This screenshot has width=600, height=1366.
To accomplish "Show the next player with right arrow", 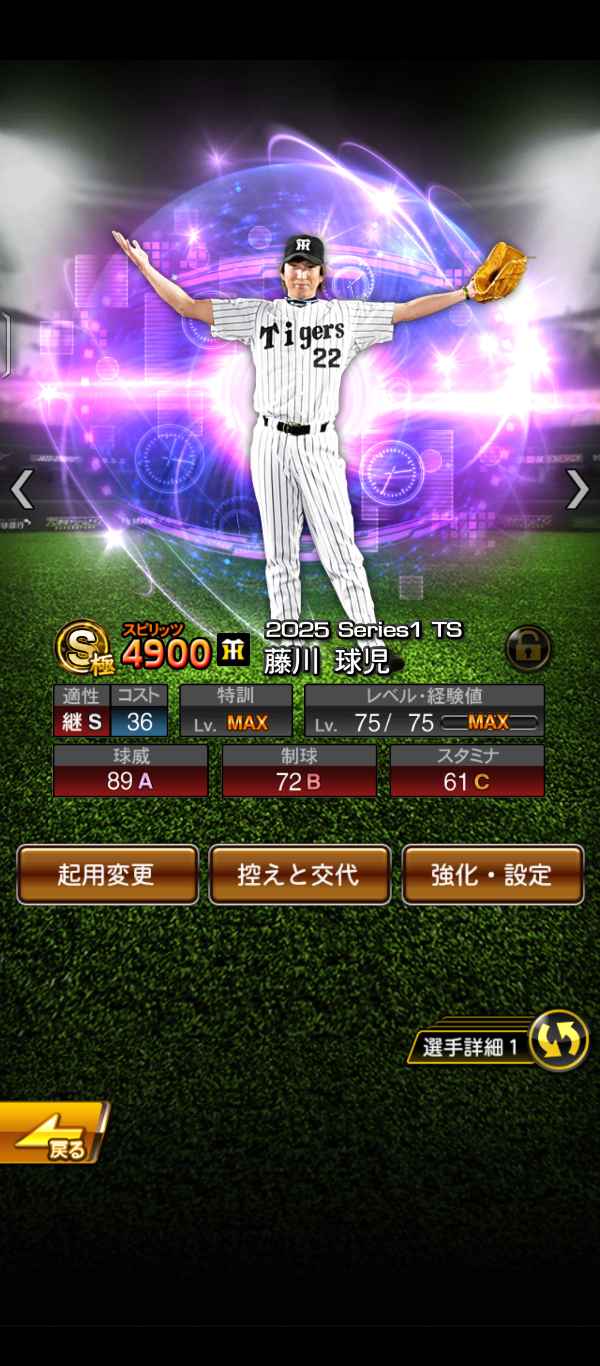I will 578,489.
